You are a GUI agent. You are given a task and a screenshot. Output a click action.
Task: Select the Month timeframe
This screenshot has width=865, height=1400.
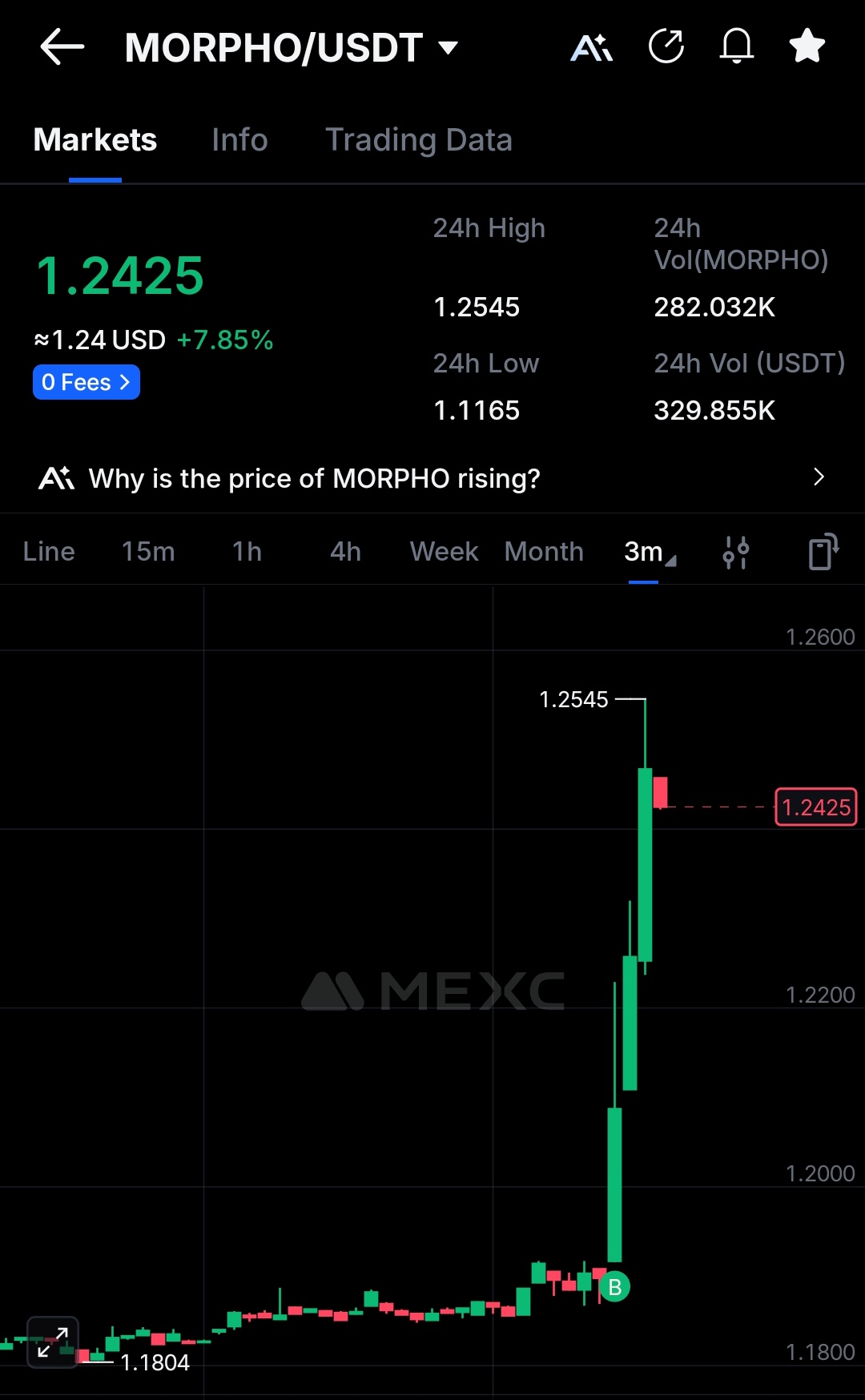coord(544,552)
